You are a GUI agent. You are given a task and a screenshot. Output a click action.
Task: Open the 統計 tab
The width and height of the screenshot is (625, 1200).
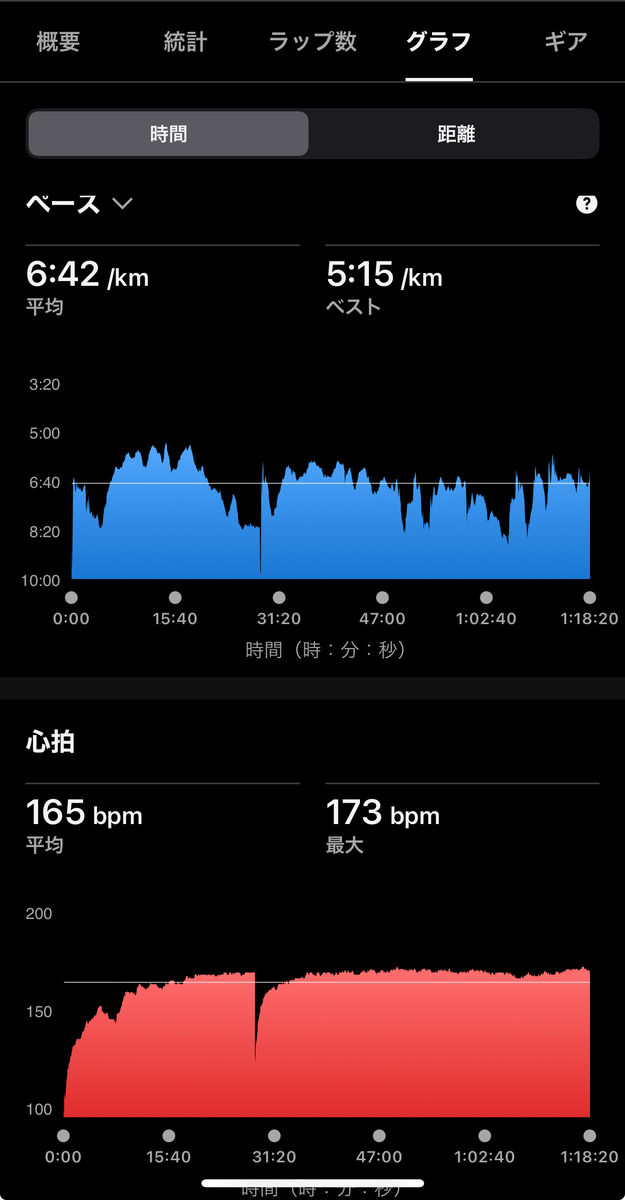coord(185,42)
